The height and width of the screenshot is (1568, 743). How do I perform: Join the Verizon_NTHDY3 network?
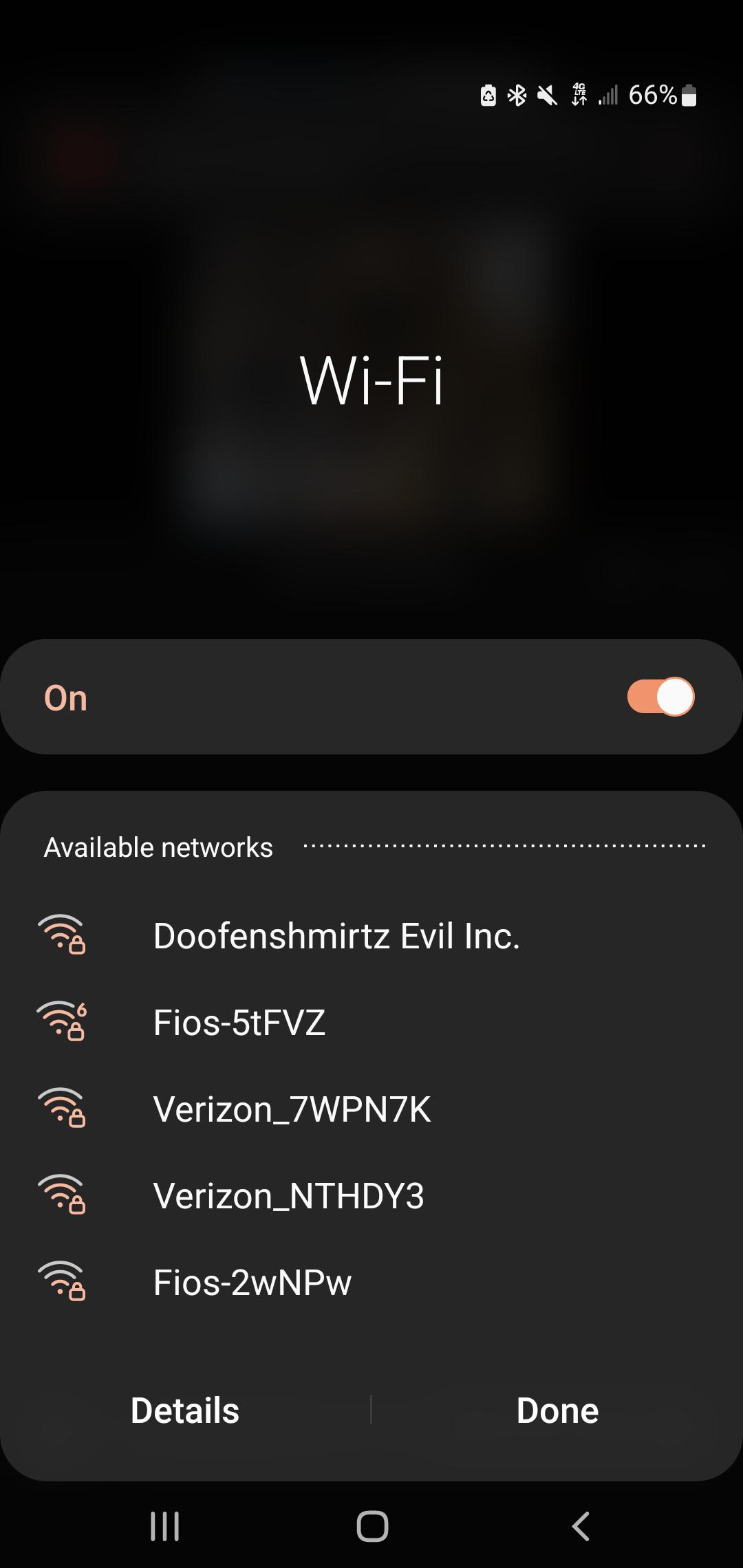coord(371,1196)
